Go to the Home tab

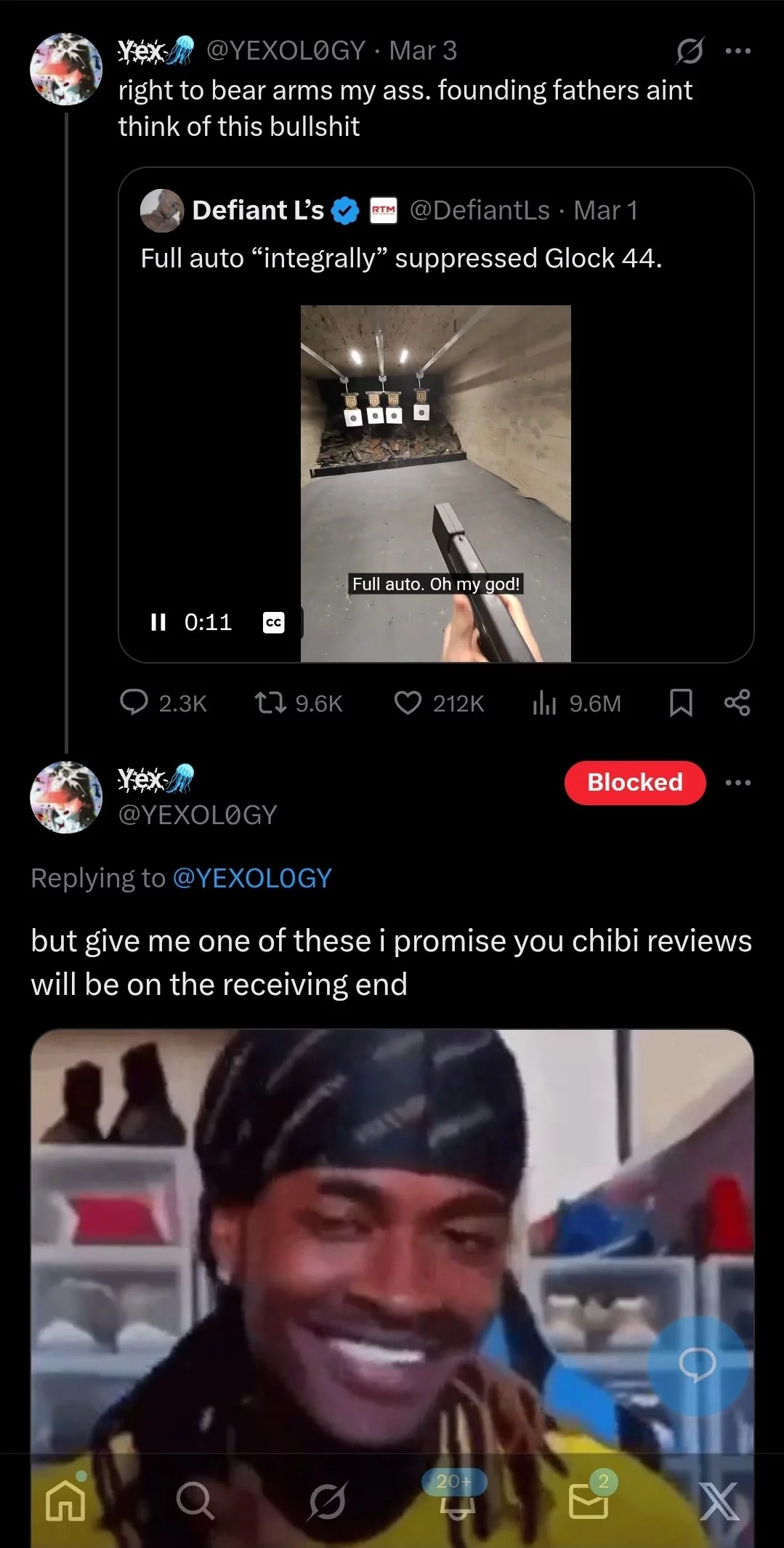[65, 1501]
